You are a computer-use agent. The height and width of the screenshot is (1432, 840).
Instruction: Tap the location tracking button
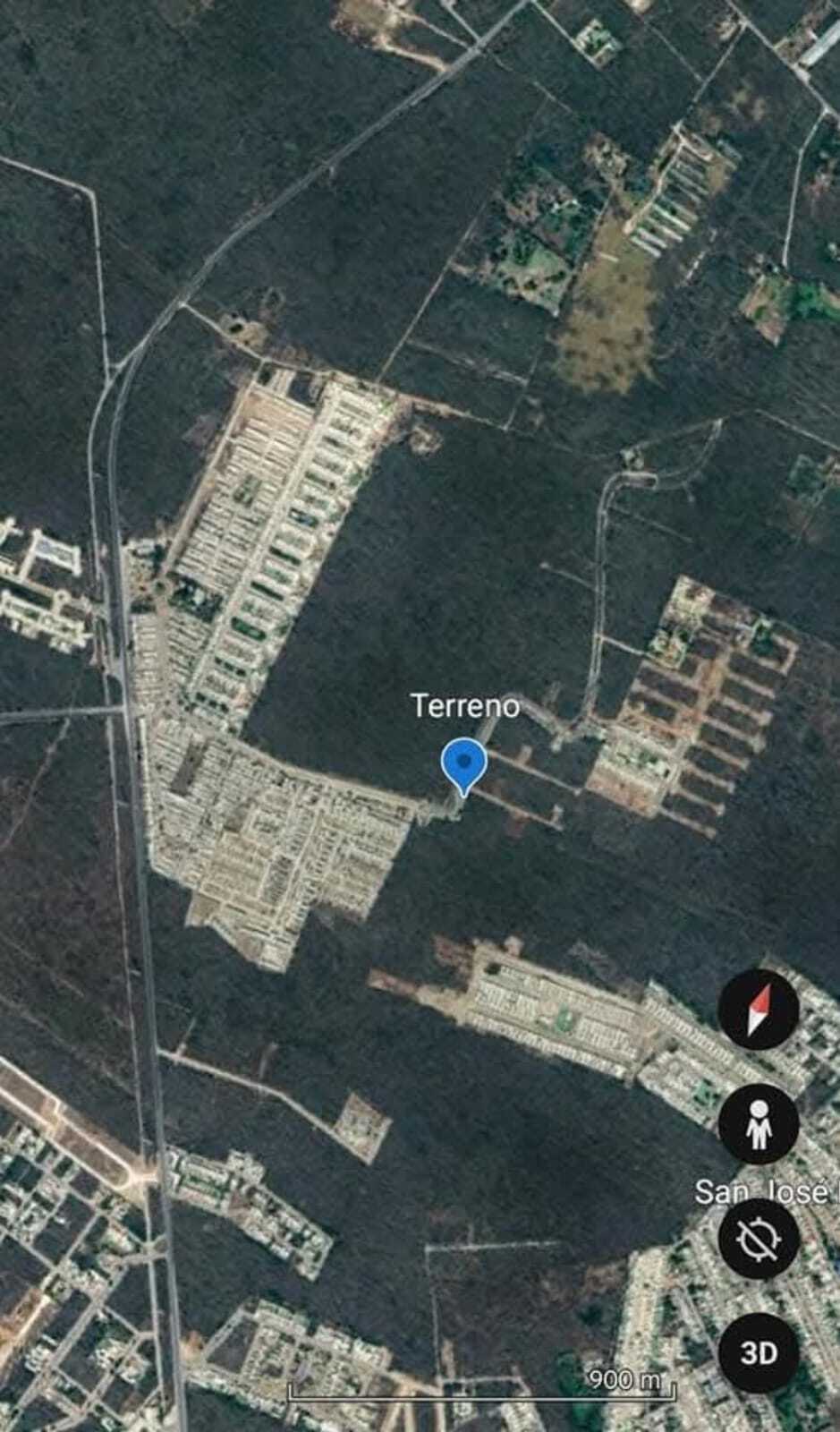pos(759,1239)
